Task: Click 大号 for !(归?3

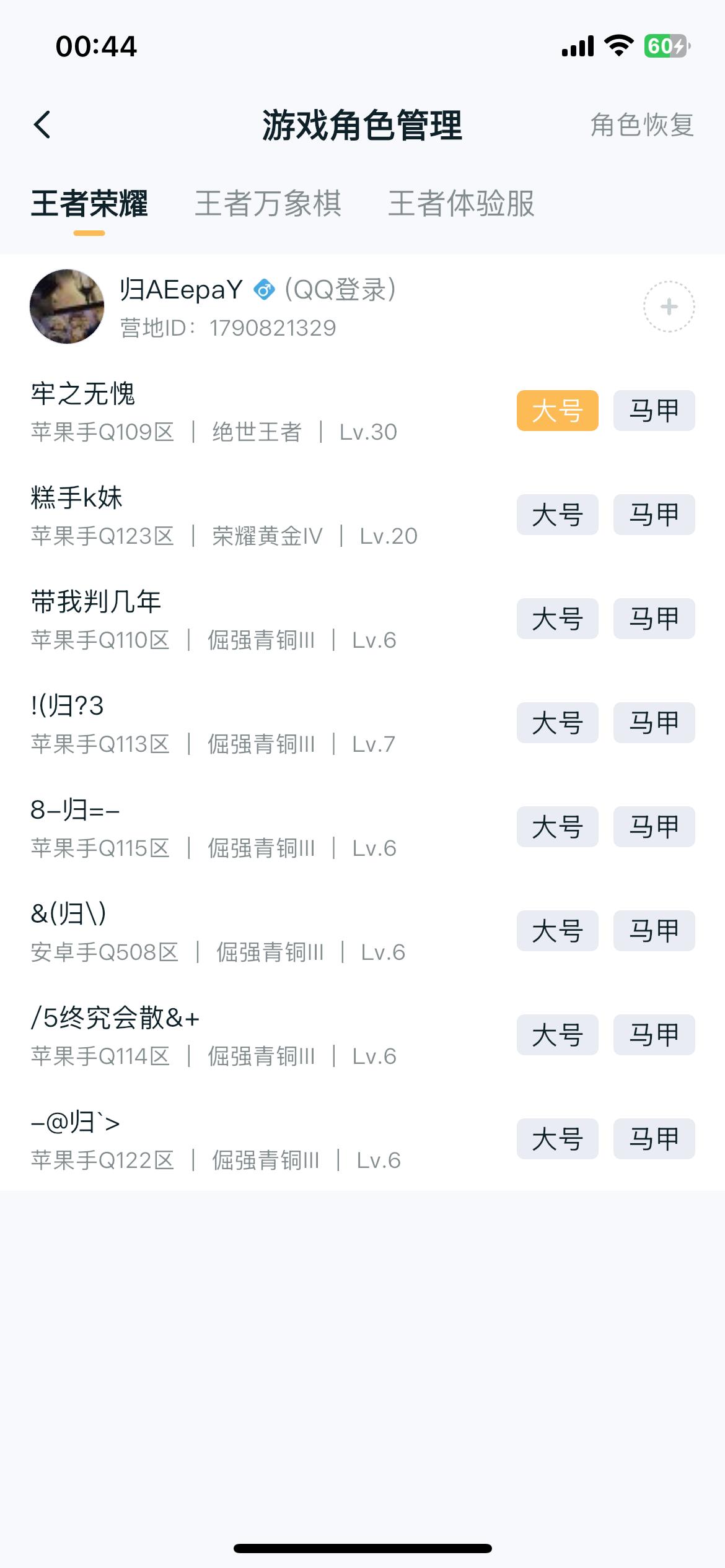Action: click(x=556, y=722)
